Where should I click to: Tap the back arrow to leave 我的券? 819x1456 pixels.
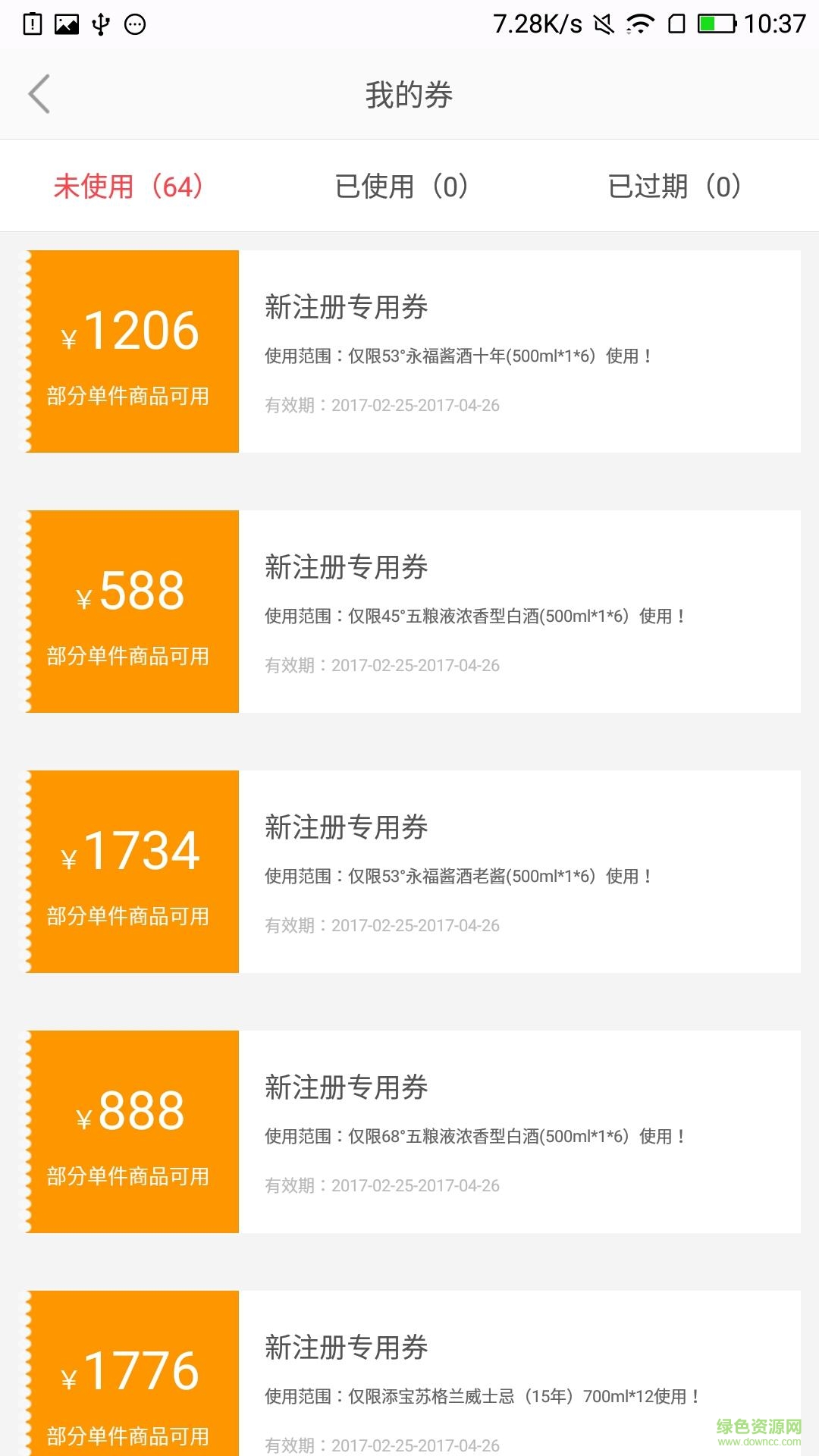(39, 93)
